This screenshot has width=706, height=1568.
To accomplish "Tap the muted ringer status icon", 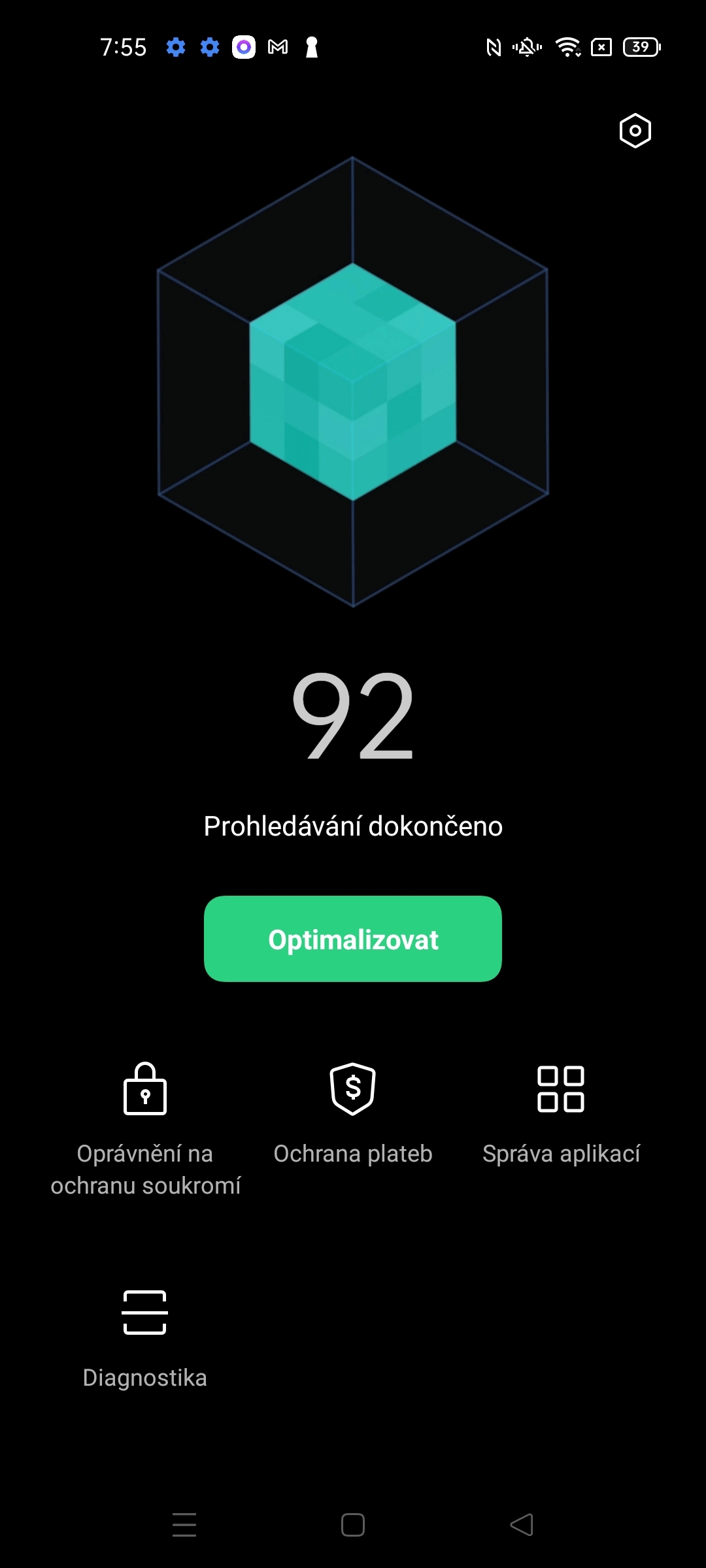I will coord(527,47).
